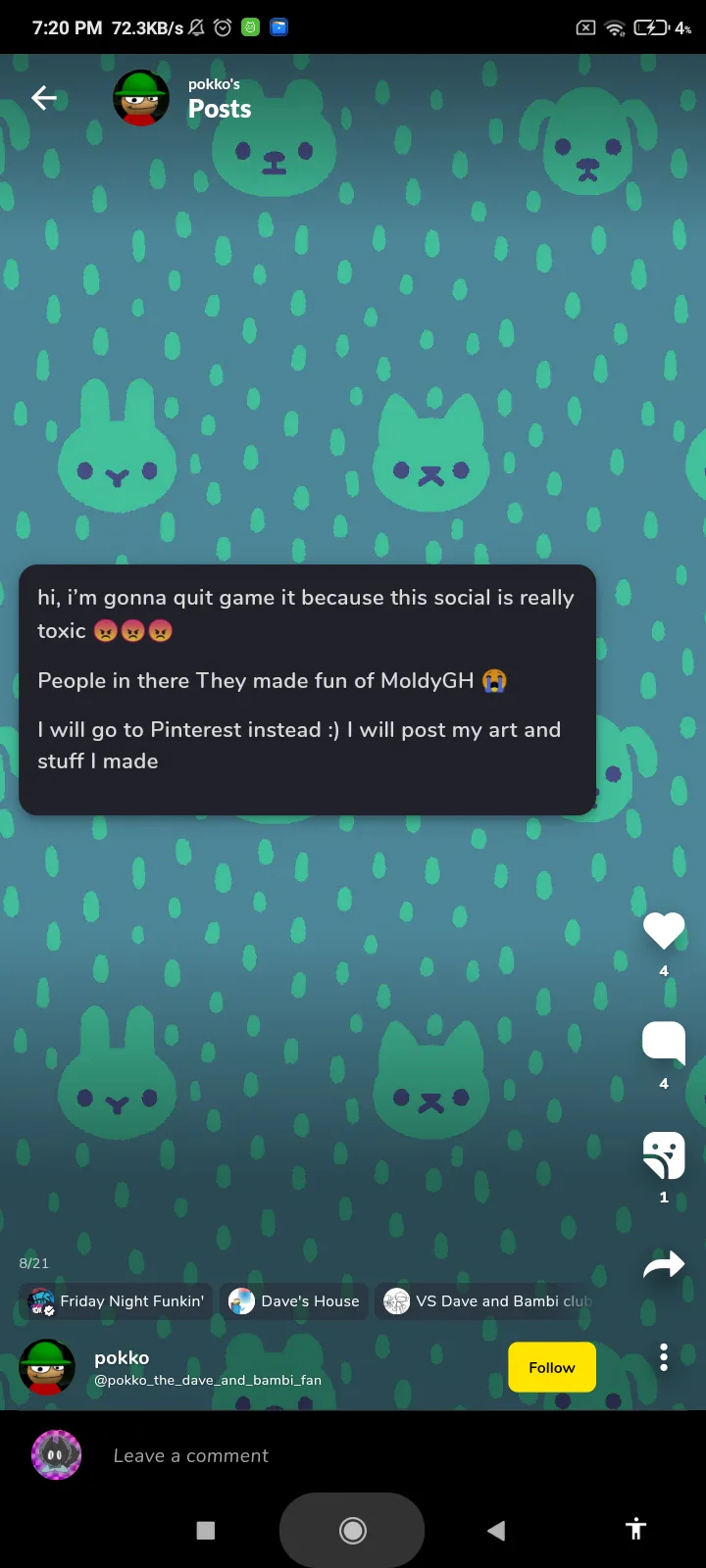Tap the sticker reaction icon

(x=664, y=1155)
